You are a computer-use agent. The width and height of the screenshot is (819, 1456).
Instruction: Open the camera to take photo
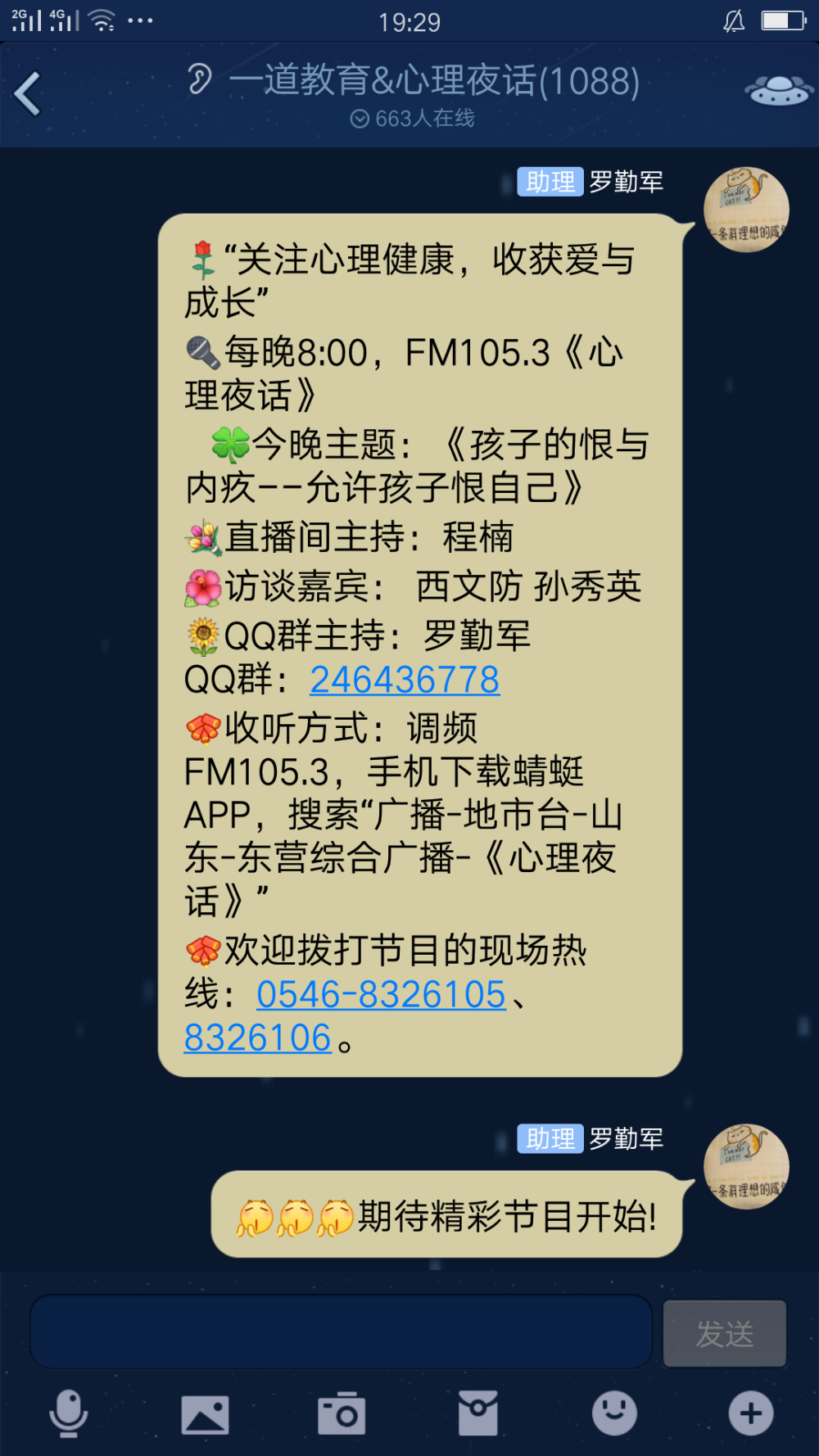[x=342, y=1413]
